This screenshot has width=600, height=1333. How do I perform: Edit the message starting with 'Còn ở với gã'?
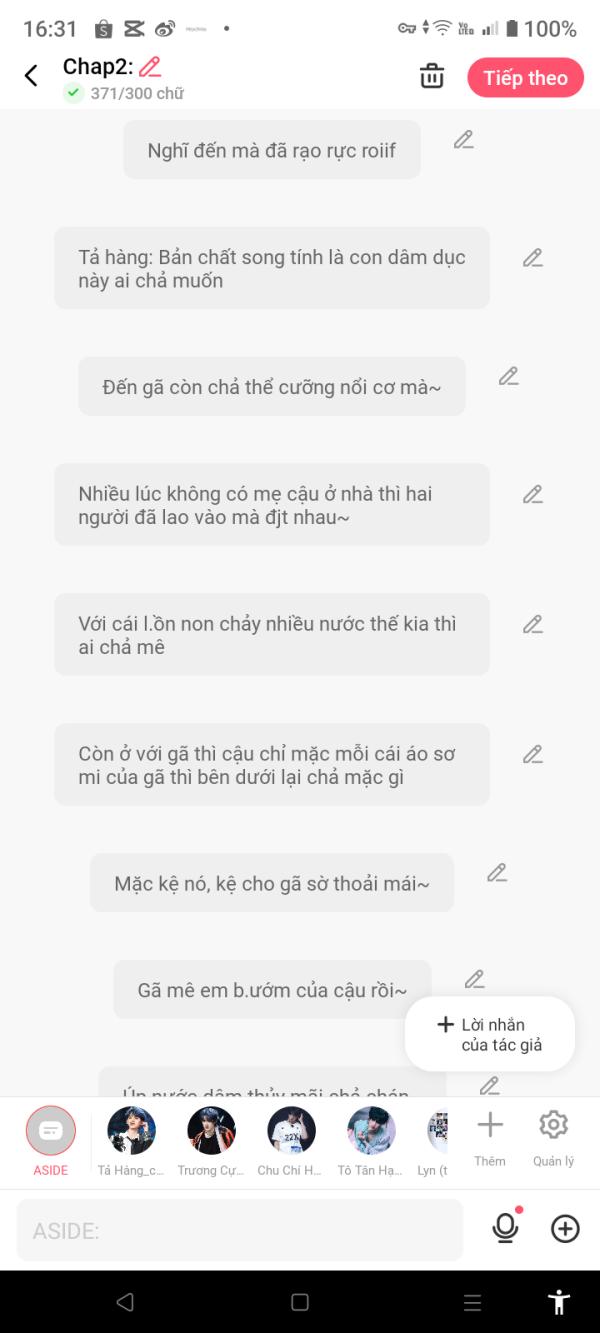point(533,754)
